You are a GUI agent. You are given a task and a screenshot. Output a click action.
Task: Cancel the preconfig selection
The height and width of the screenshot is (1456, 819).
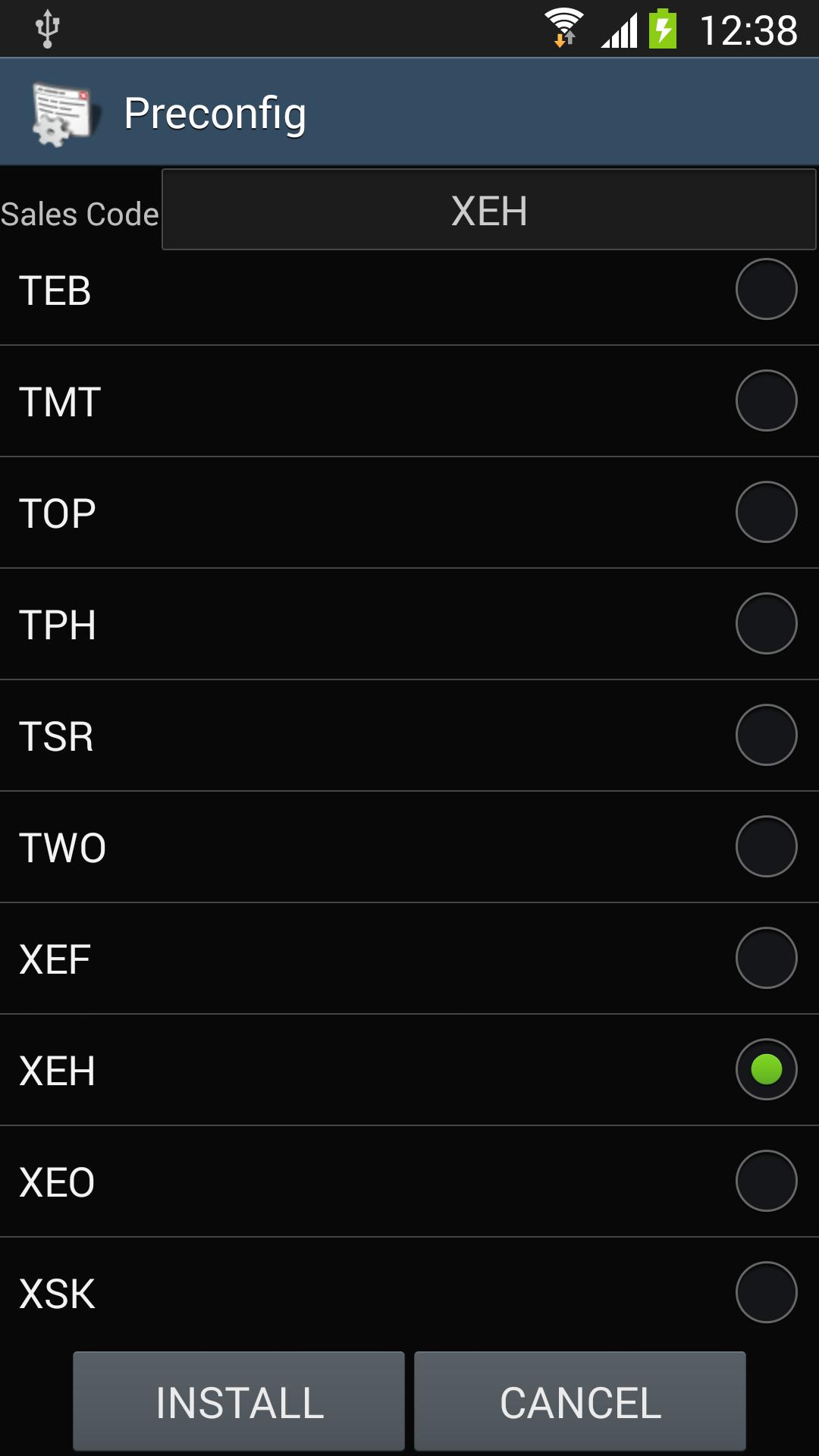(580, 1401)
